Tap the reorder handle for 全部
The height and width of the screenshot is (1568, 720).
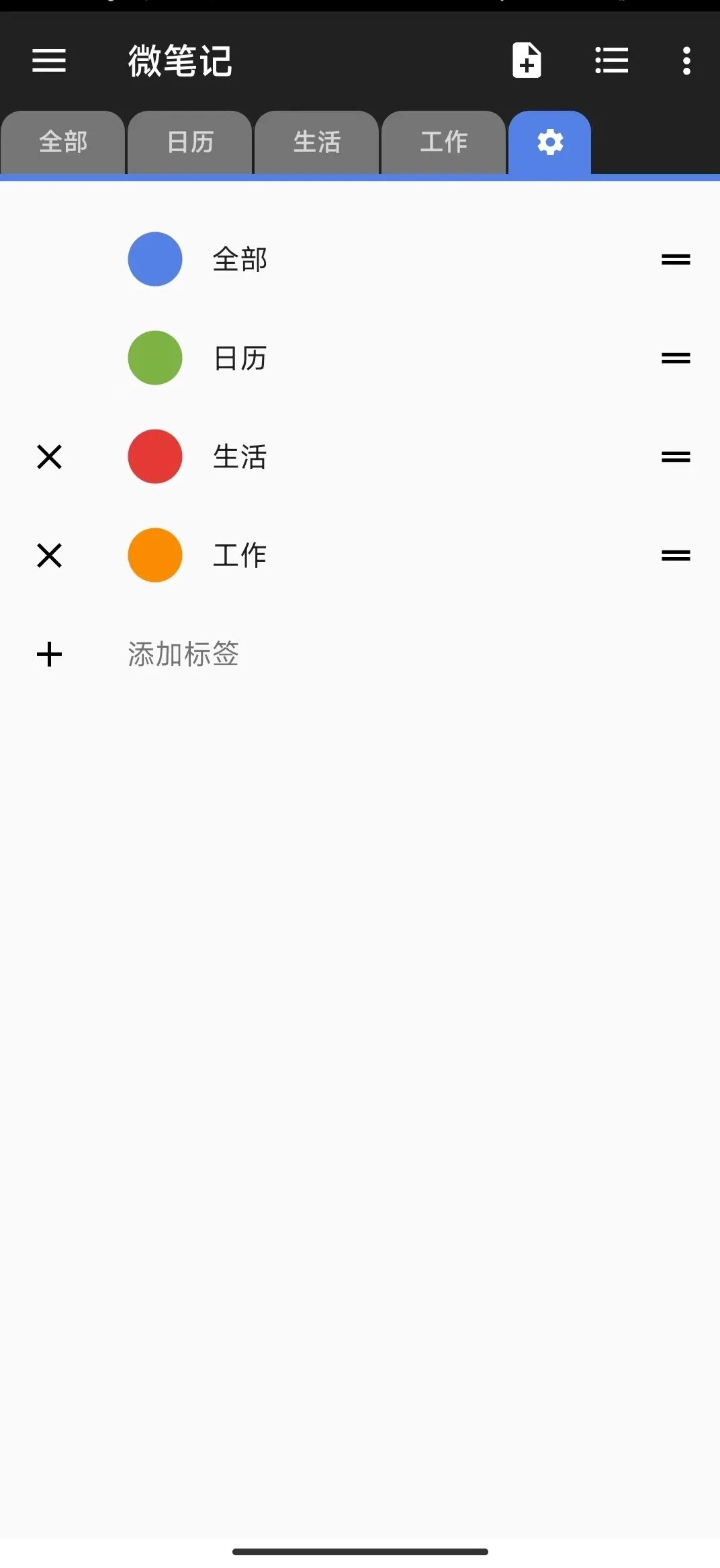(676, 259)
